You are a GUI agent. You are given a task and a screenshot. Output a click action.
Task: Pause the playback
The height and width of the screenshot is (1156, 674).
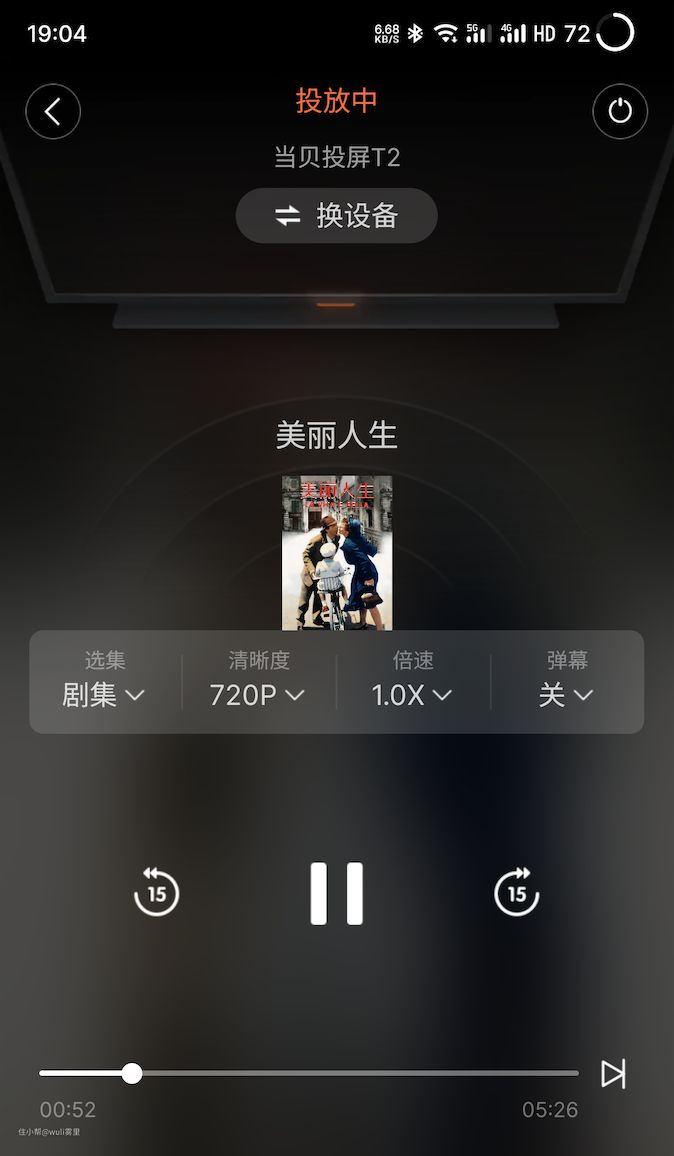tap(336, 892)
